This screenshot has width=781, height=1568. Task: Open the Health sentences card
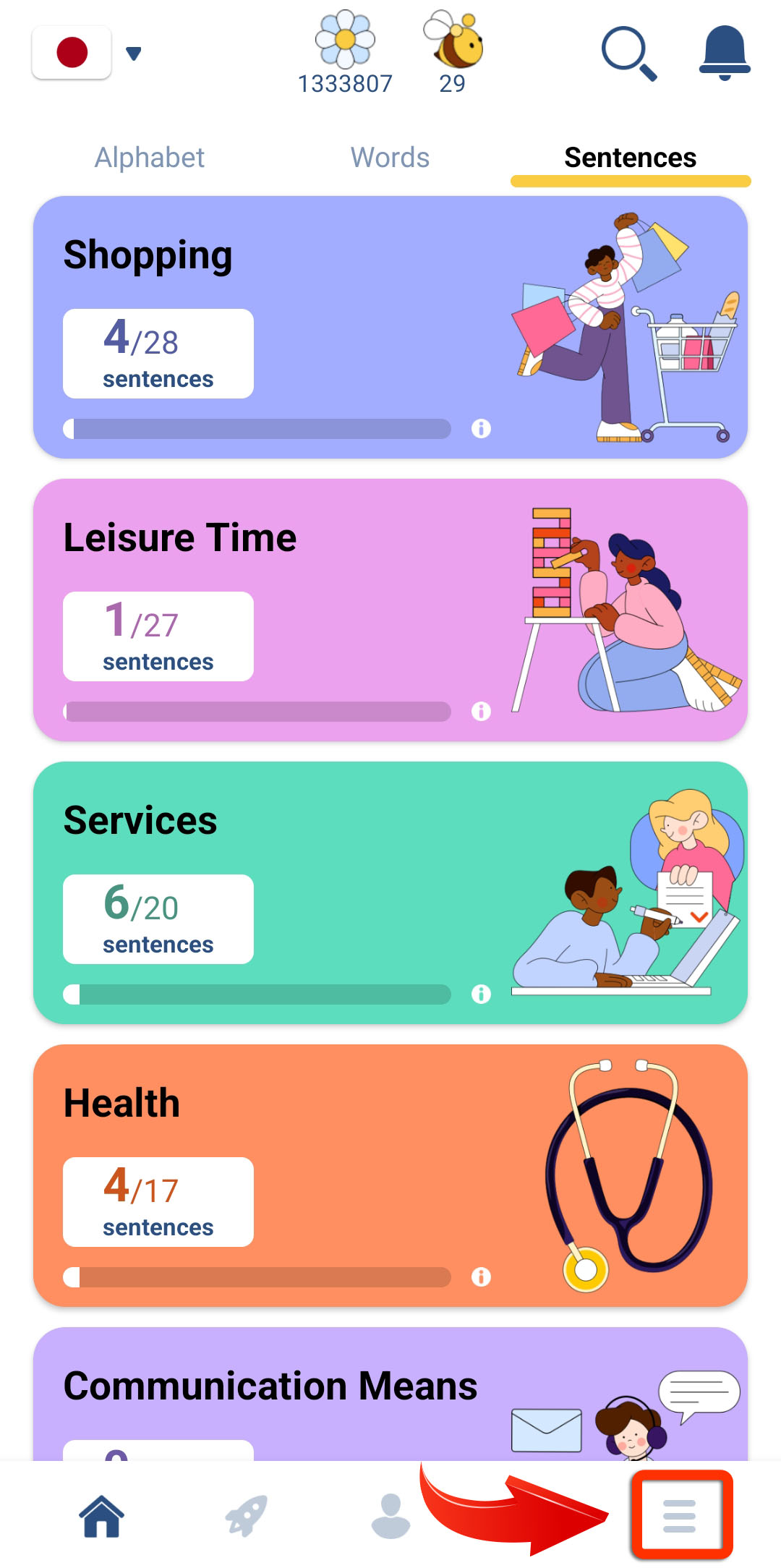[x=390, y=1175]
